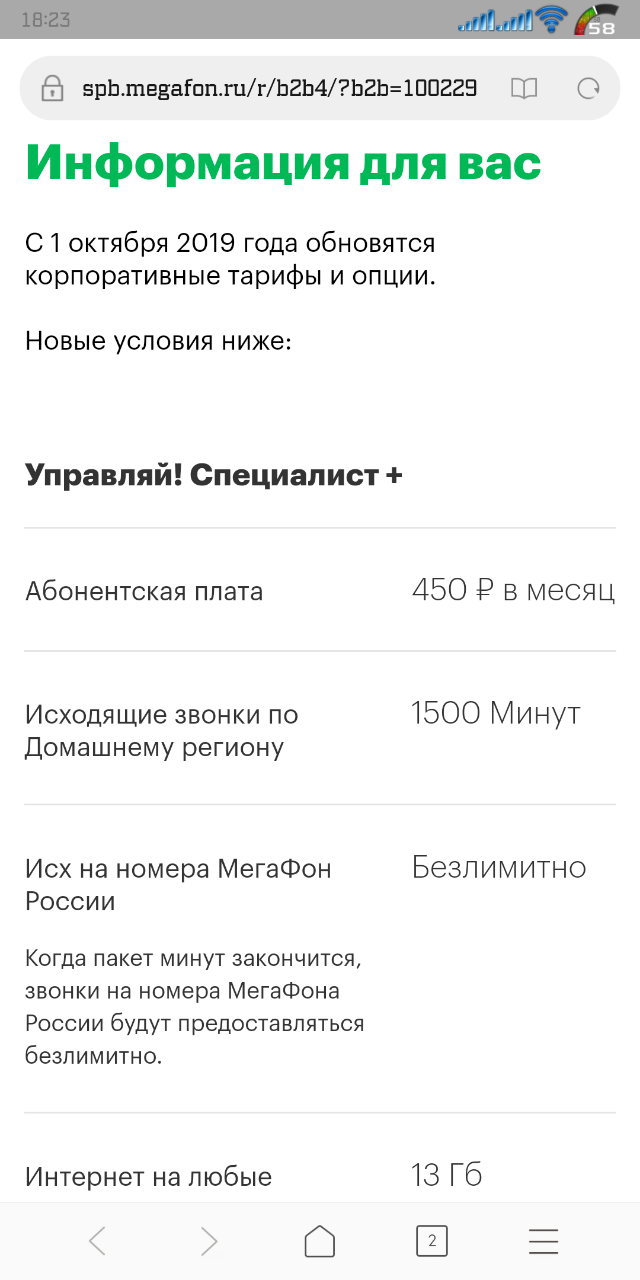Open the browser hamburger menu
Image resolution: width=640 pixels, height=1280 pixels.
tap(543, 1241)
